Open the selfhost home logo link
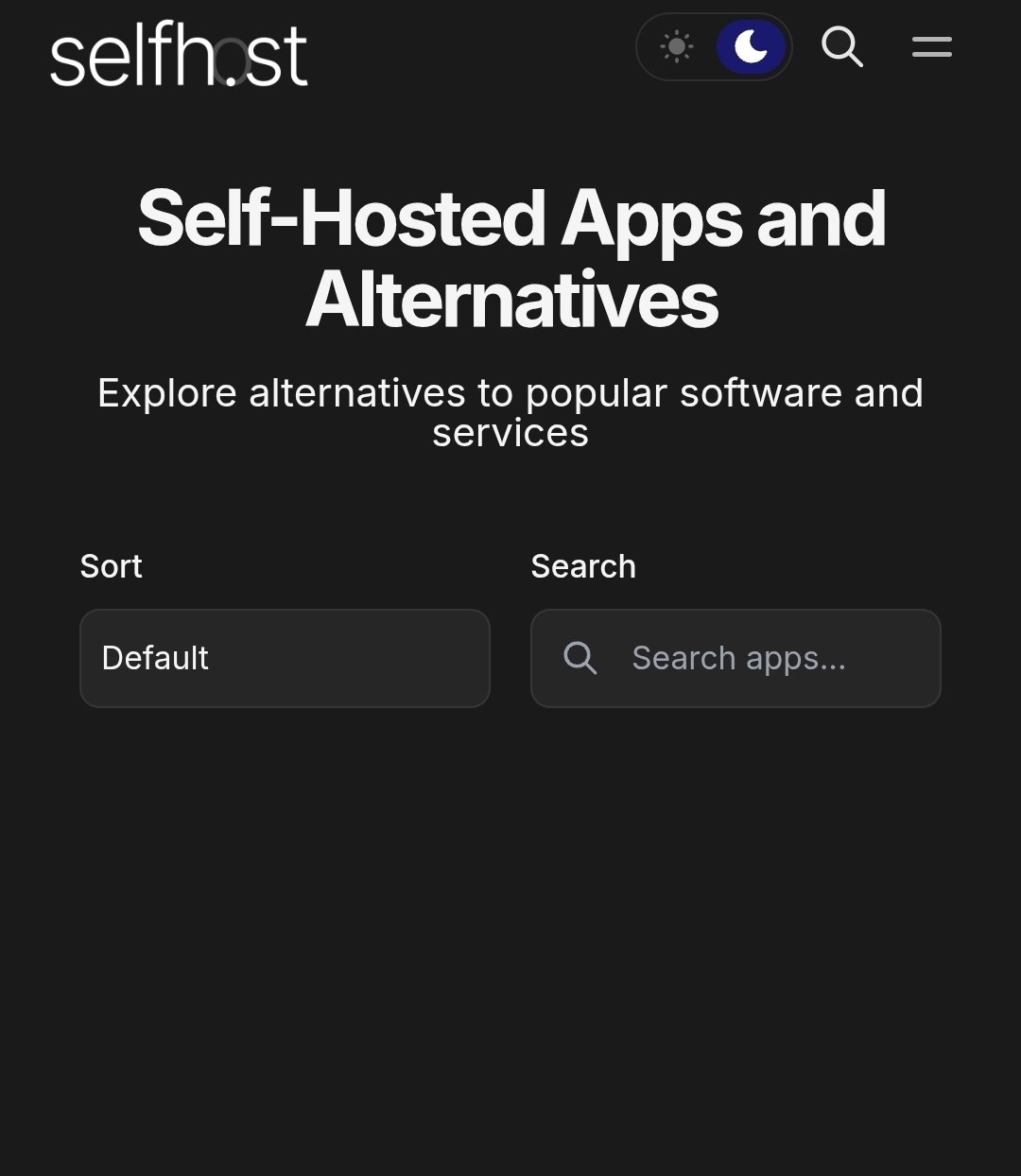Image resolution: width=1021 pixels, height=1176 pixels. pos(179,55)
